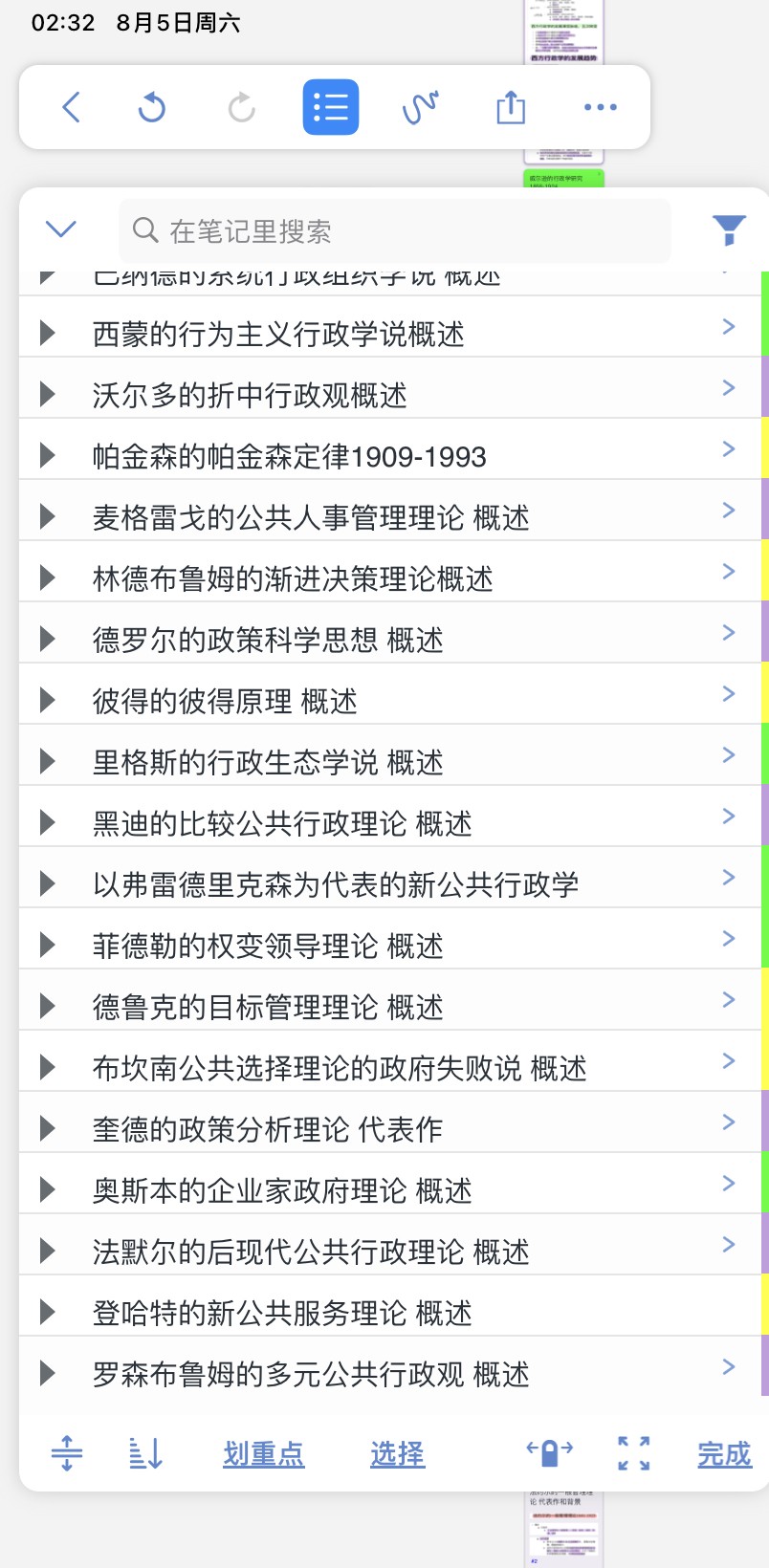Tap the 在笔记里搜索 search field

click(395, 230)
